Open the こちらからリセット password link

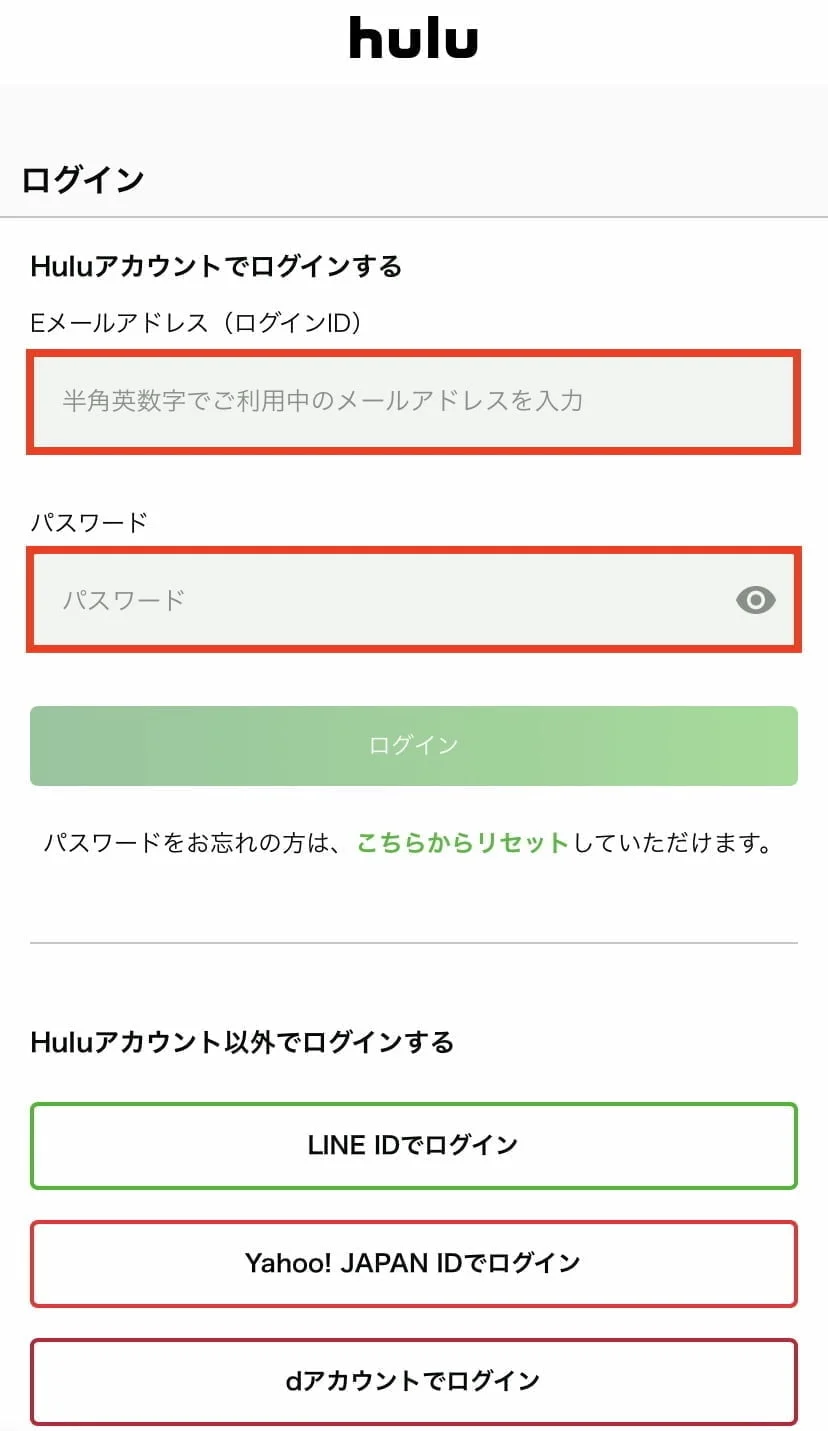[x=462, y=843]
